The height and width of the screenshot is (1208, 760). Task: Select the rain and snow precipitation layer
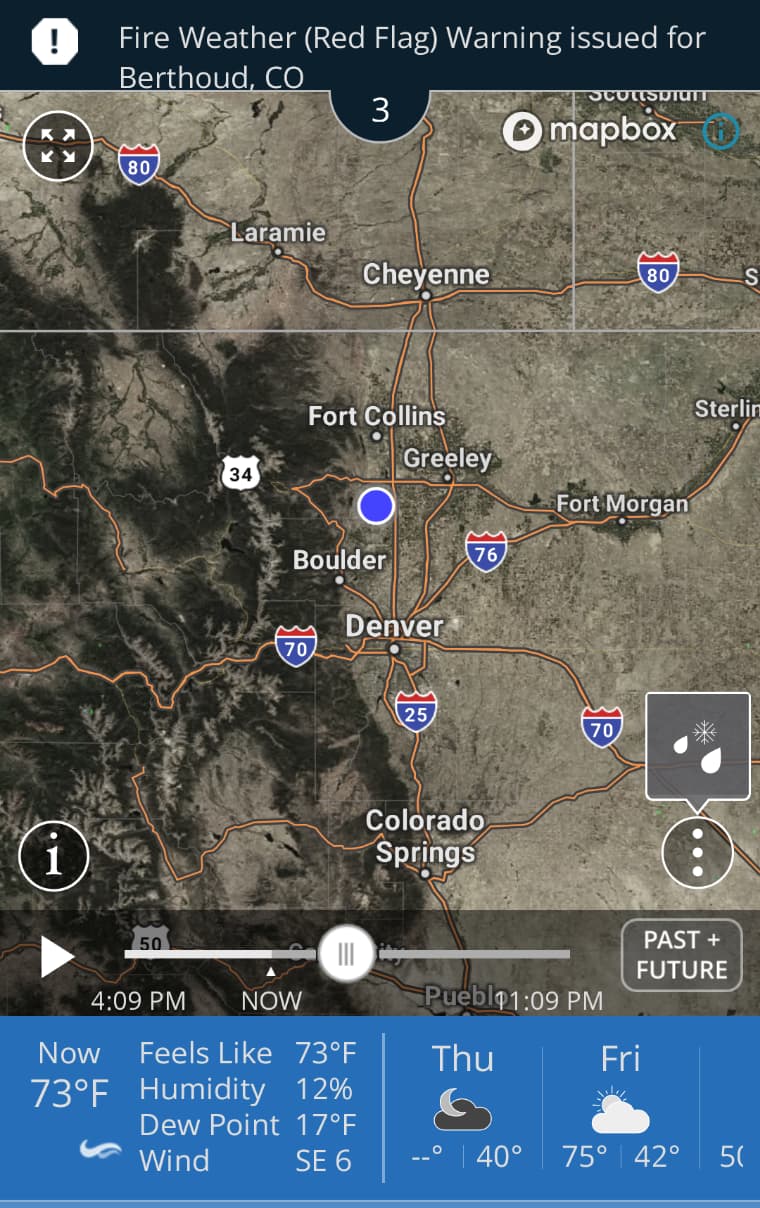pos(697,746)
